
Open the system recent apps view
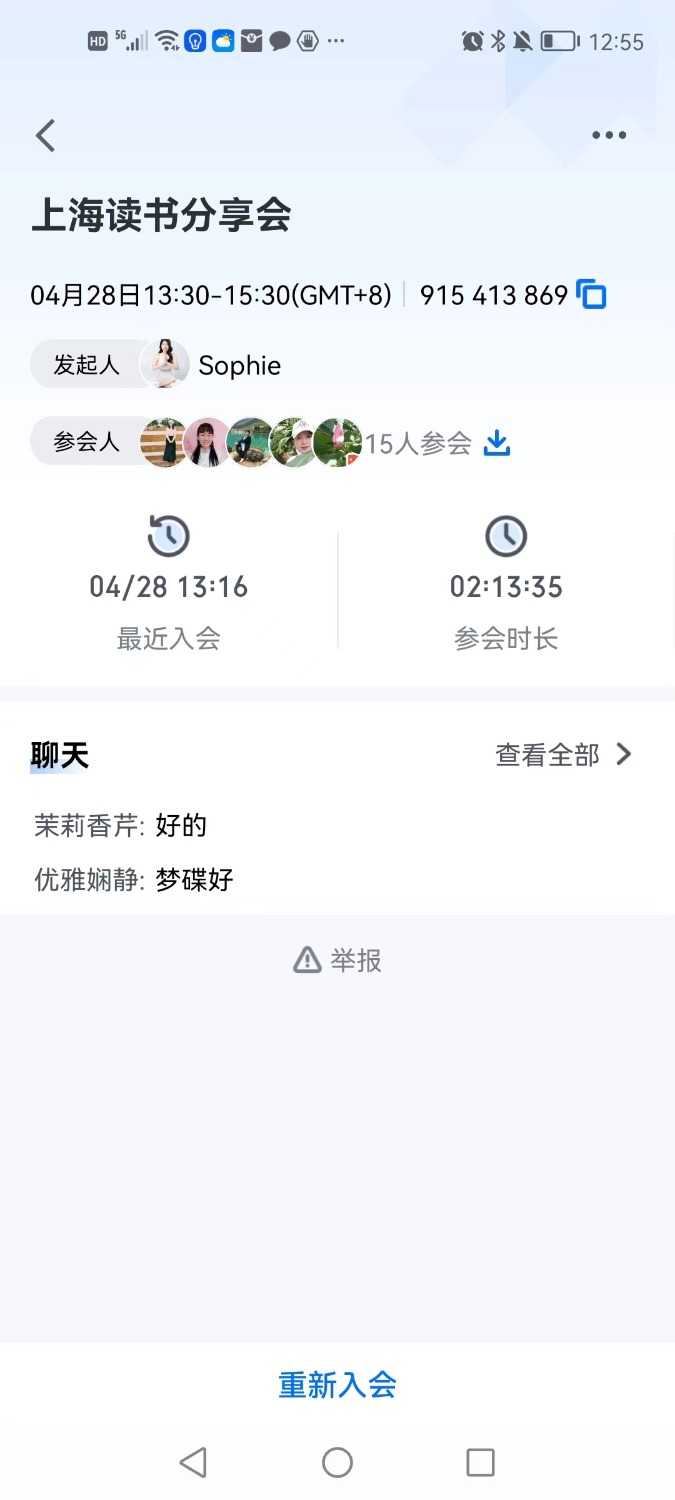[x=481, y=1463]
